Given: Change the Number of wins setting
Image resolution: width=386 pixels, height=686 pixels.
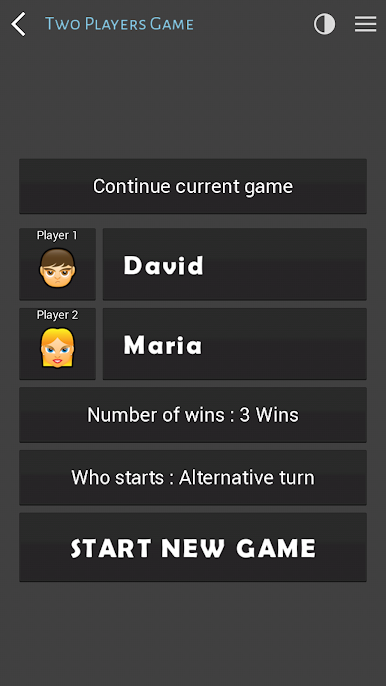Looking at the screenshot, I should pyautogui.click(x=193, y=415).
